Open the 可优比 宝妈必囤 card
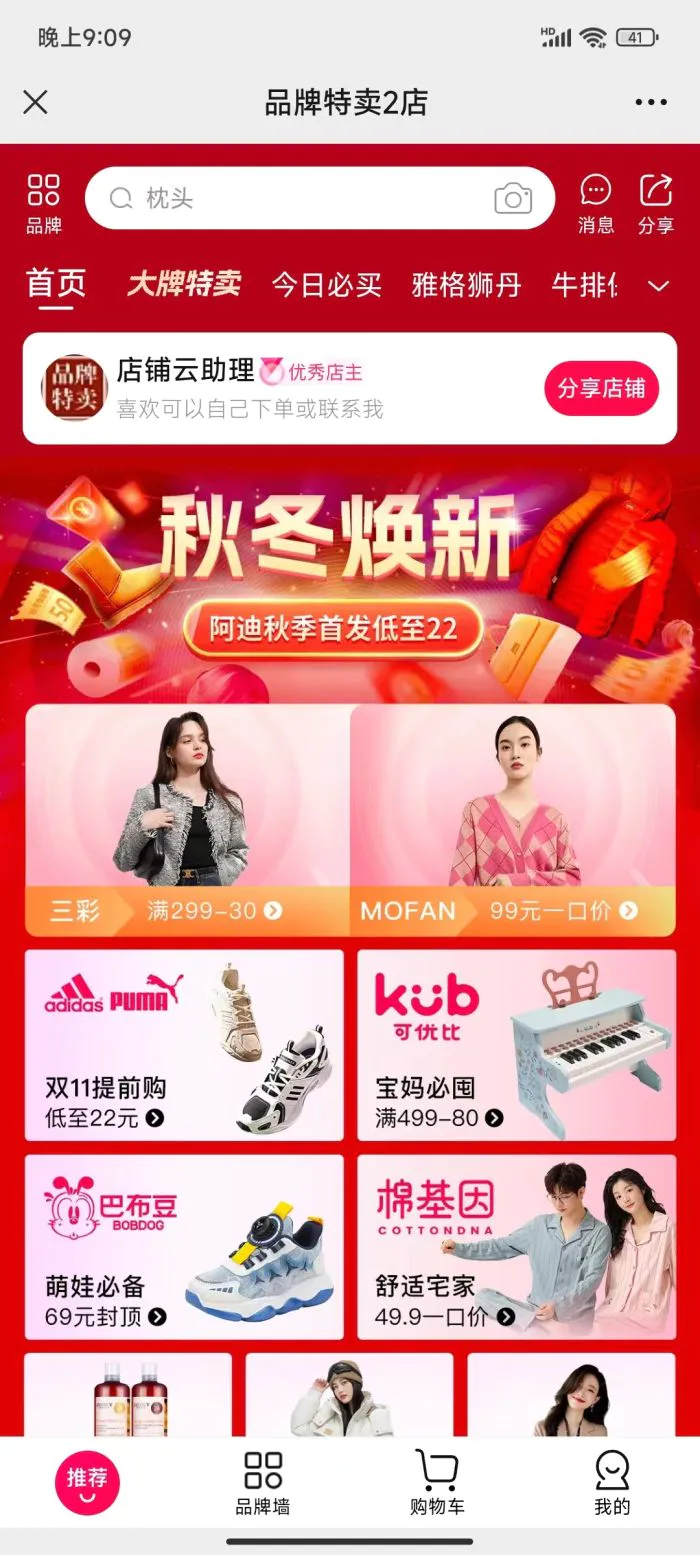 point(516,1044)
